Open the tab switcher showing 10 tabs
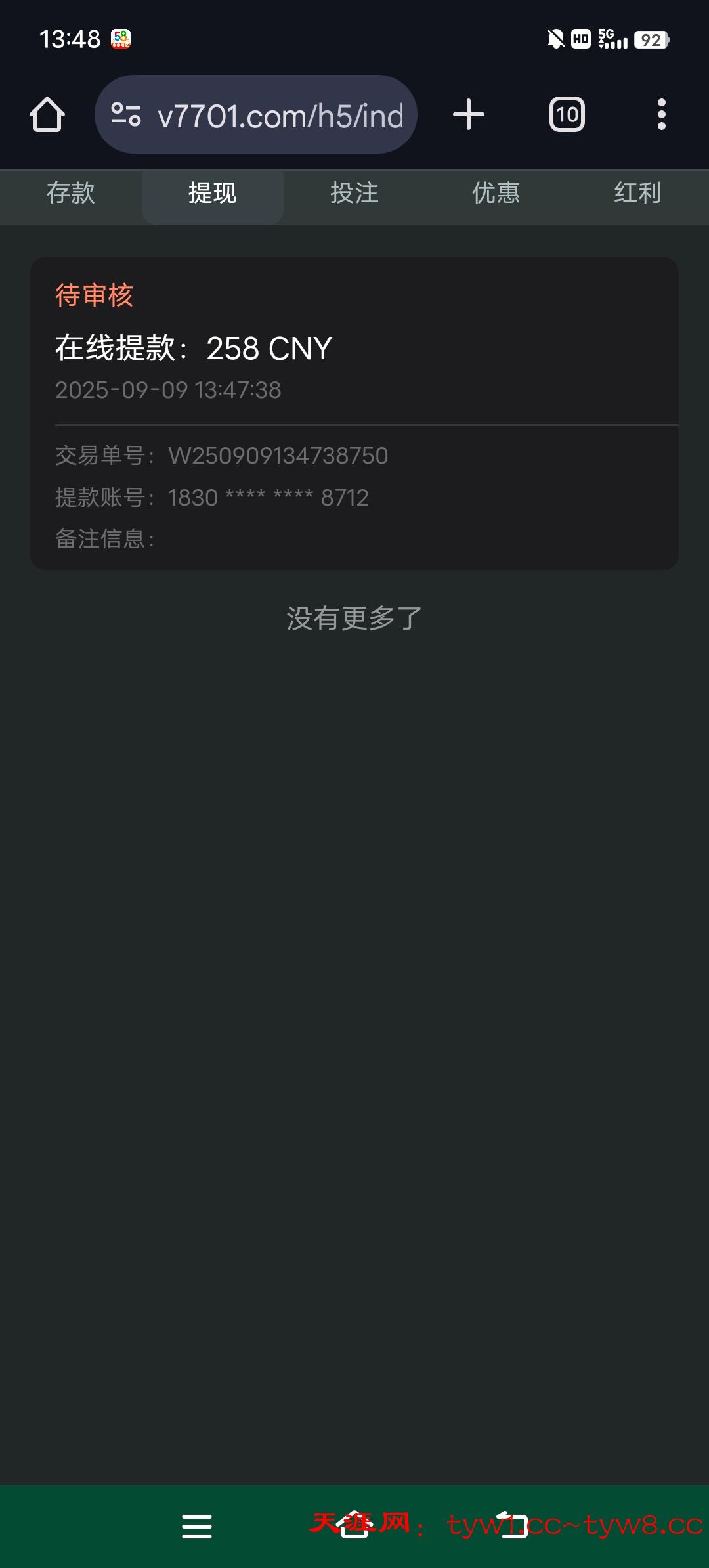The height and width of the screenshot is (1568, 709). [567, 115]
